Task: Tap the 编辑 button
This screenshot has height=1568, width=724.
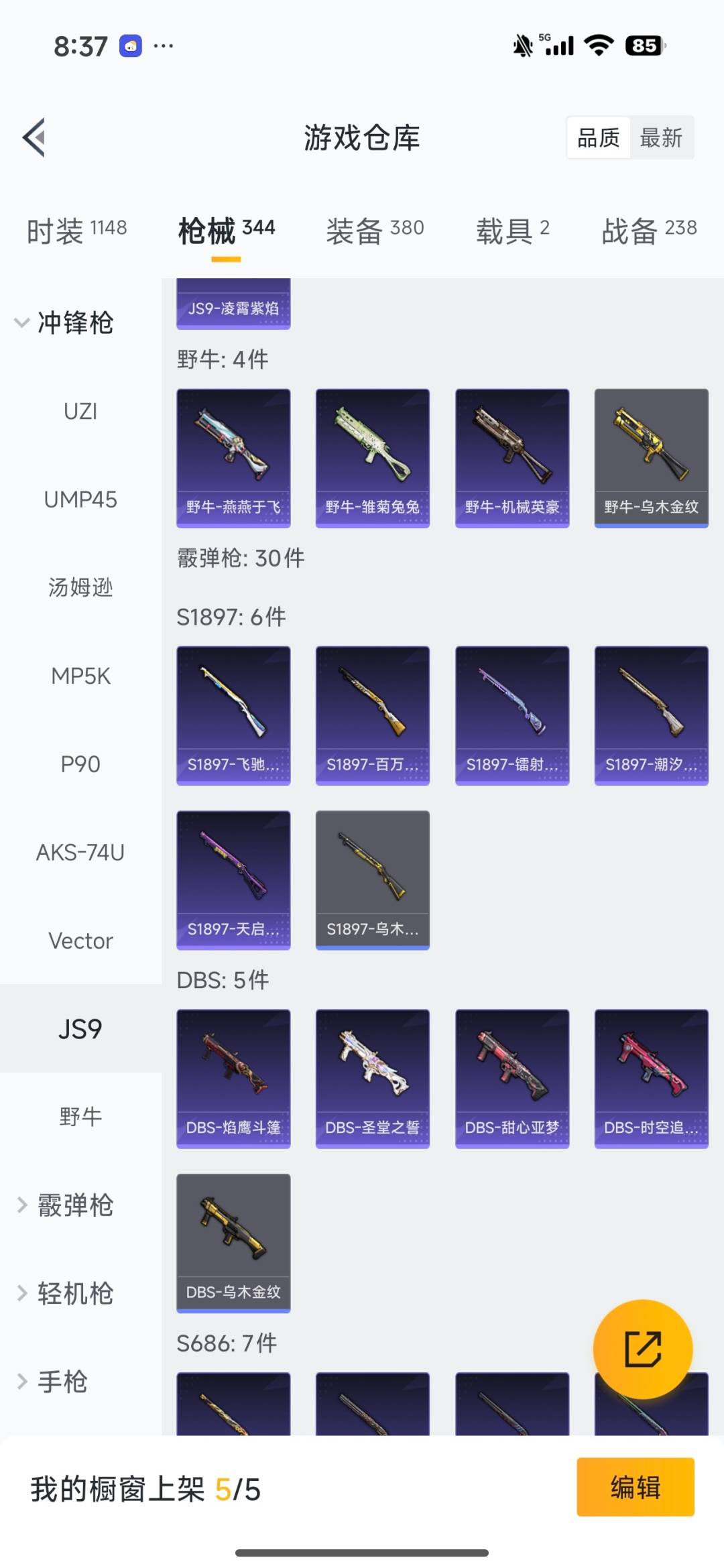Action: click(x=635, y=1487)
